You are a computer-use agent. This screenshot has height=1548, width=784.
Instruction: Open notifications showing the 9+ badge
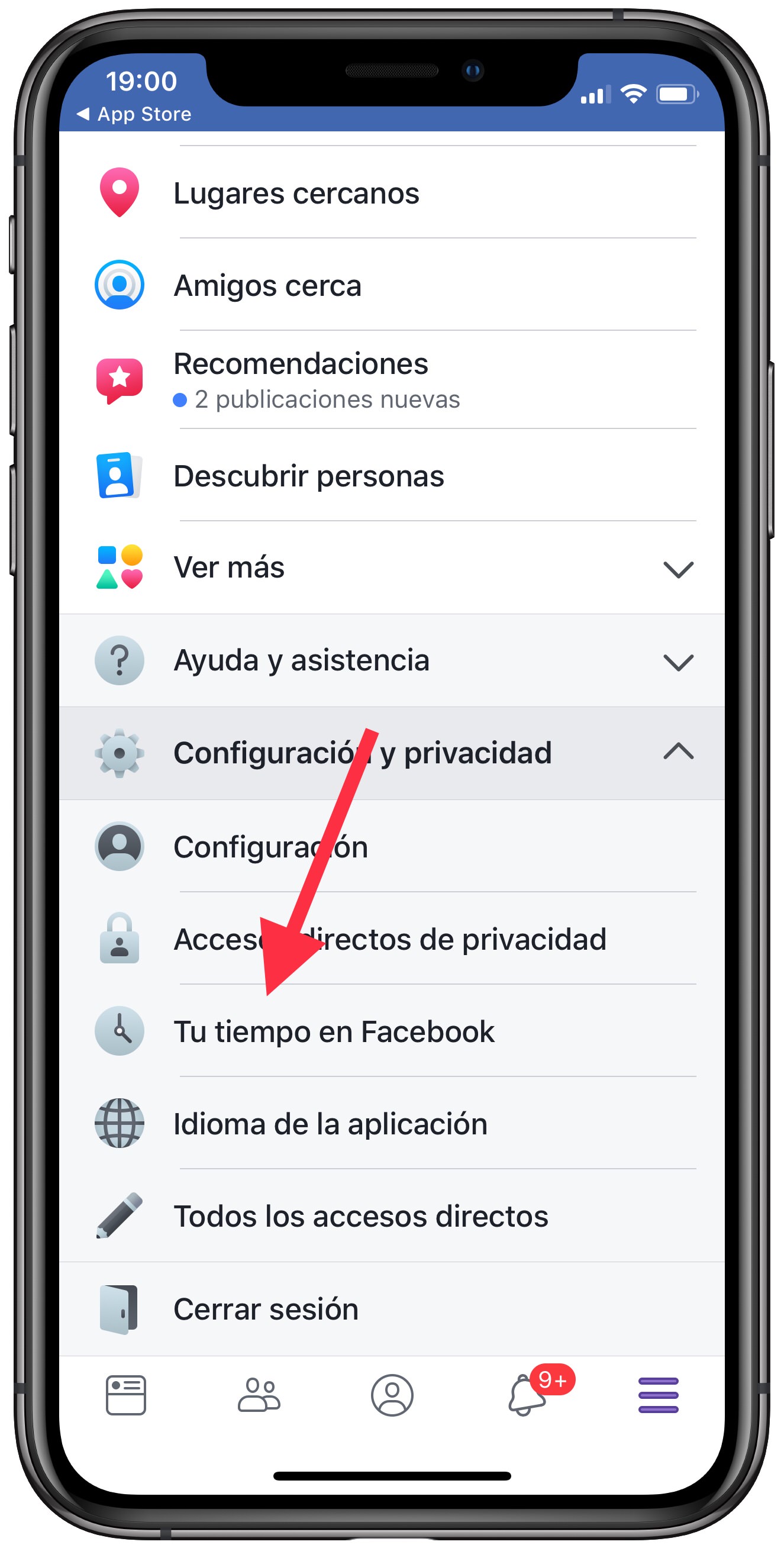coord(525,1396)
